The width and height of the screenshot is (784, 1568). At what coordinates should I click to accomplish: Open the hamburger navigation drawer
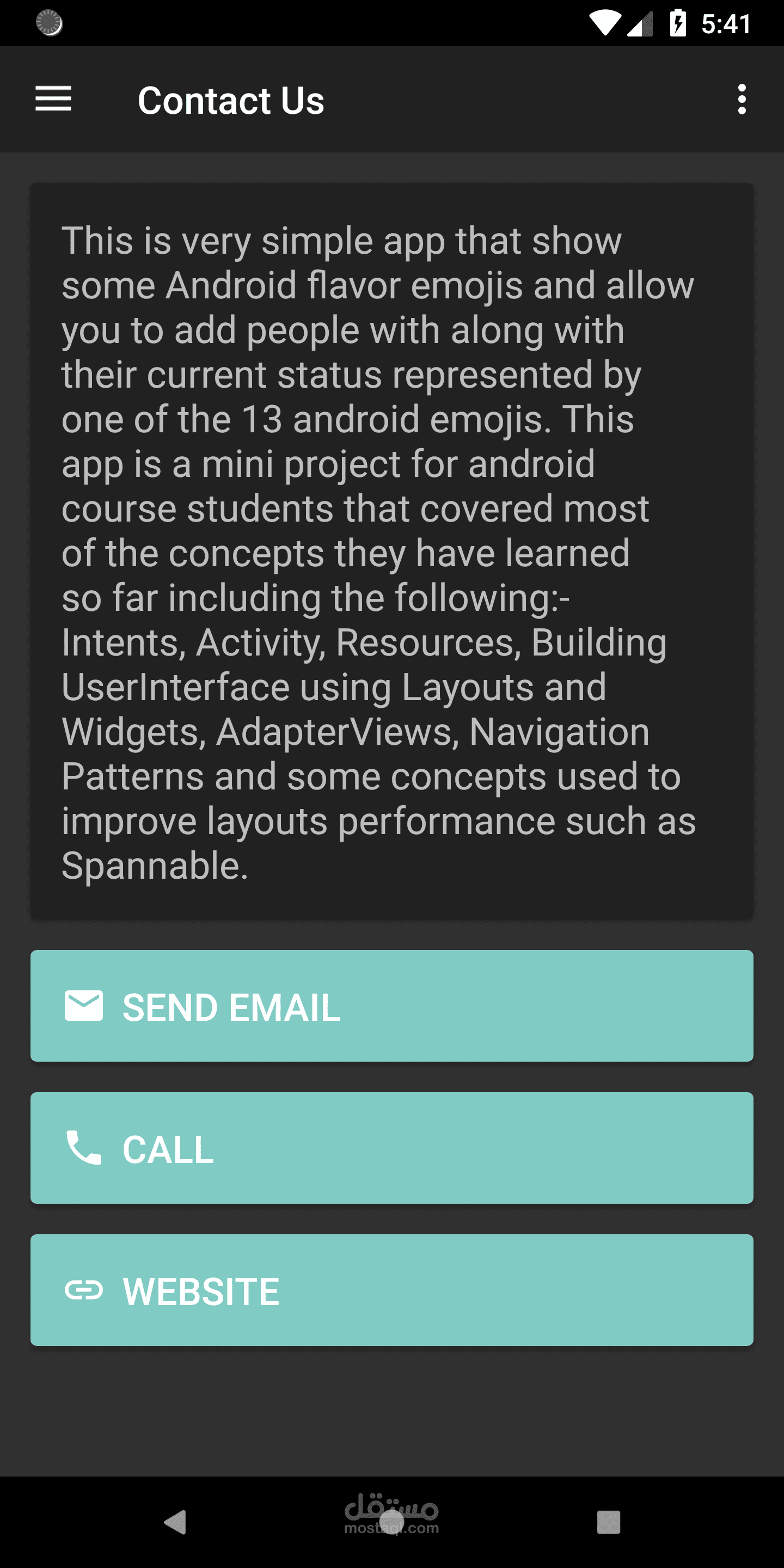(53, 99)
